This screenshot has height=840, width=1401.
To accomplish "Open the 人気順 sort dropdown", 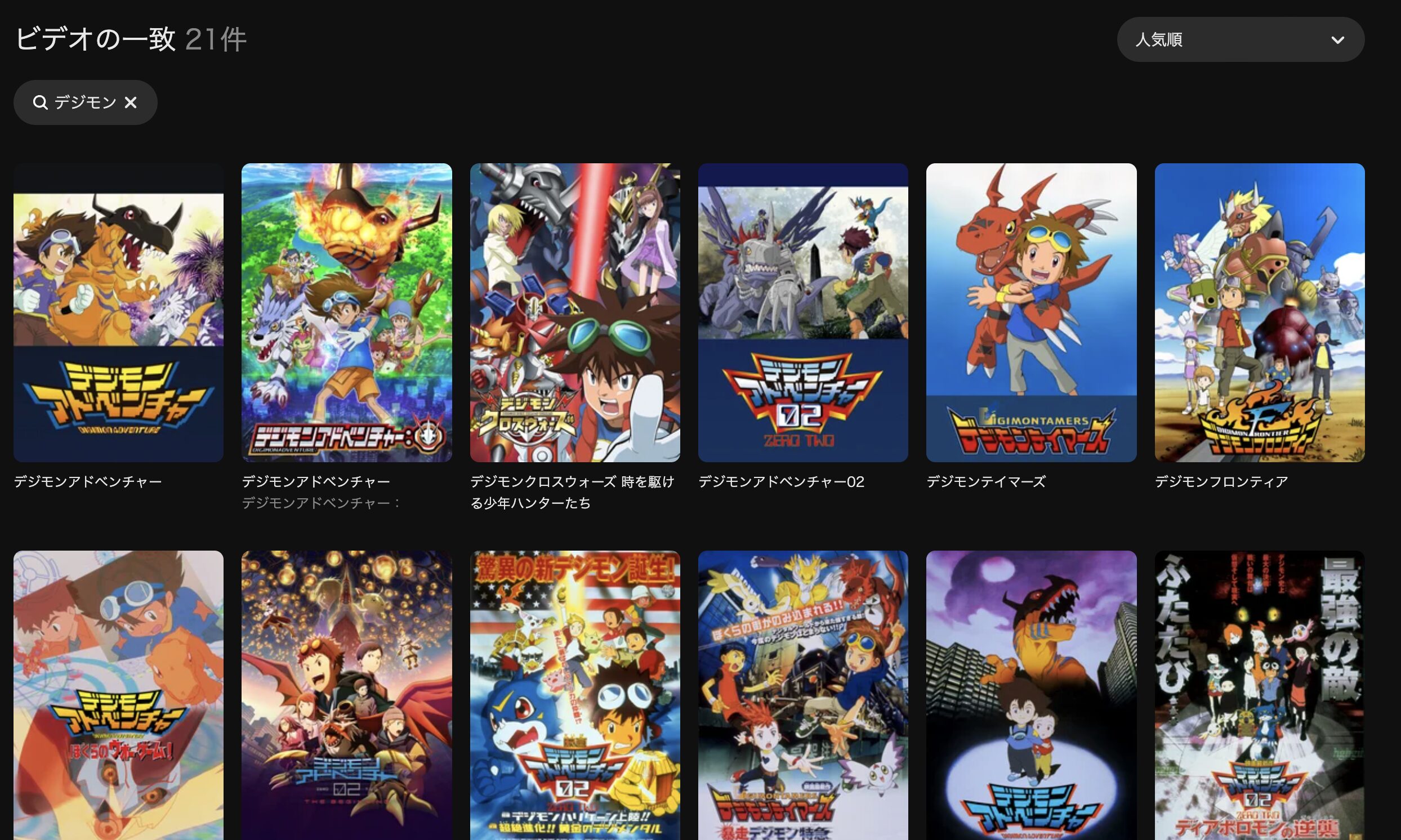I will click(1240, 39).
